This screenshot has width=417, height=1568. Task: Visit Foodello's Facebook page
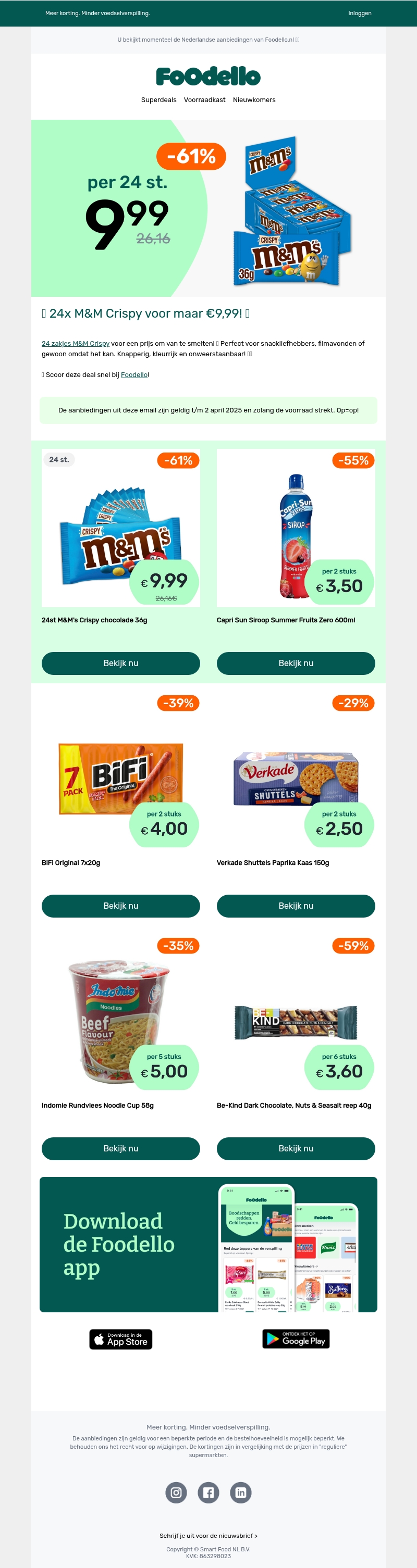(208, 1492)
